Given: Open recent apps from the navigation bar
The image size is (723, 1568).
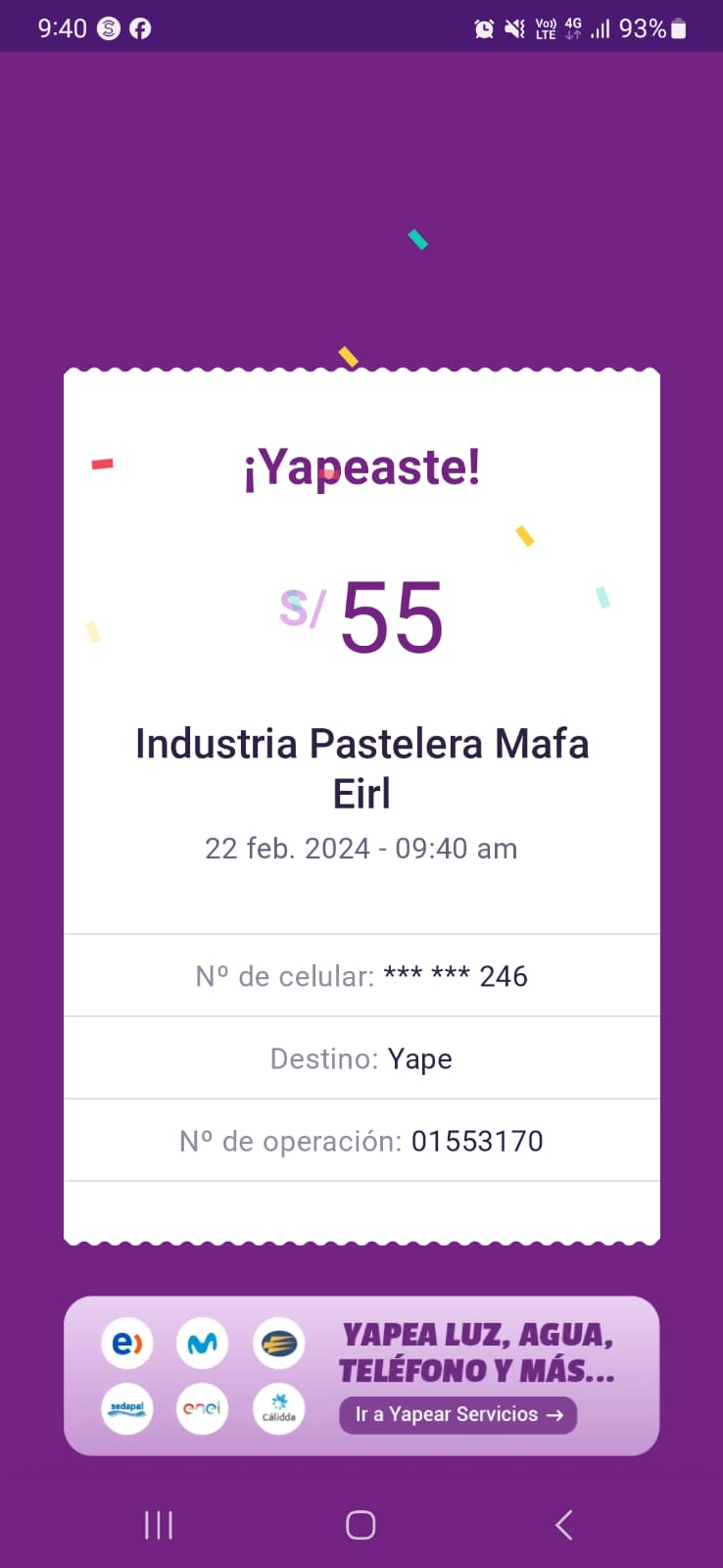Looking at the screenshot, I should coord(159,1525).
